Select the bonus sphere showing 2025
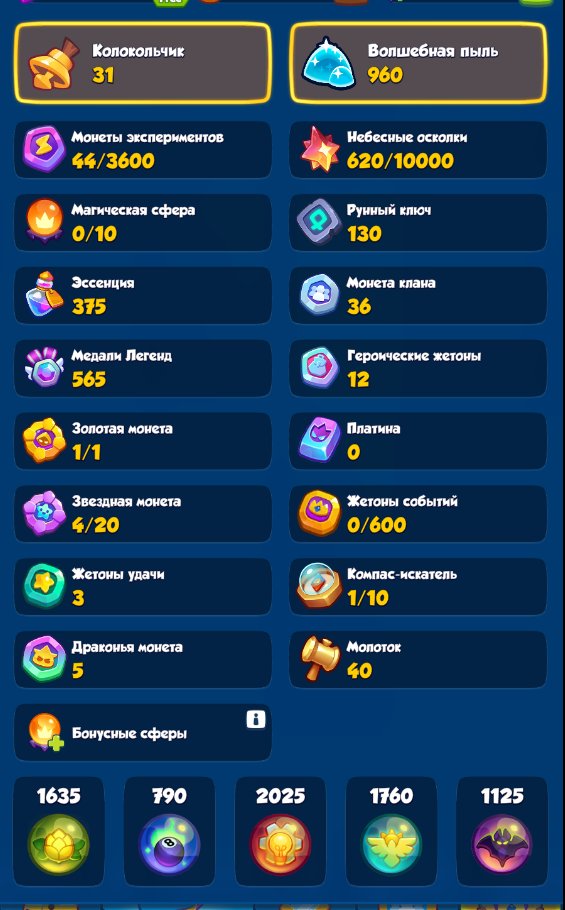The width and height of the screenshot is (565, 910). [x=280, y=831]
